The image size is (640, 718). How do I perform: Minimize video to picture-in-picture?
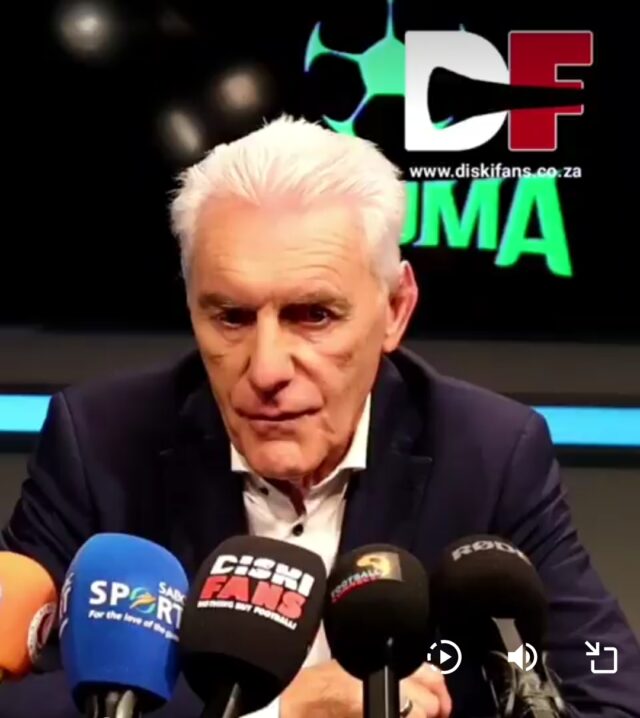pos(601,657)
